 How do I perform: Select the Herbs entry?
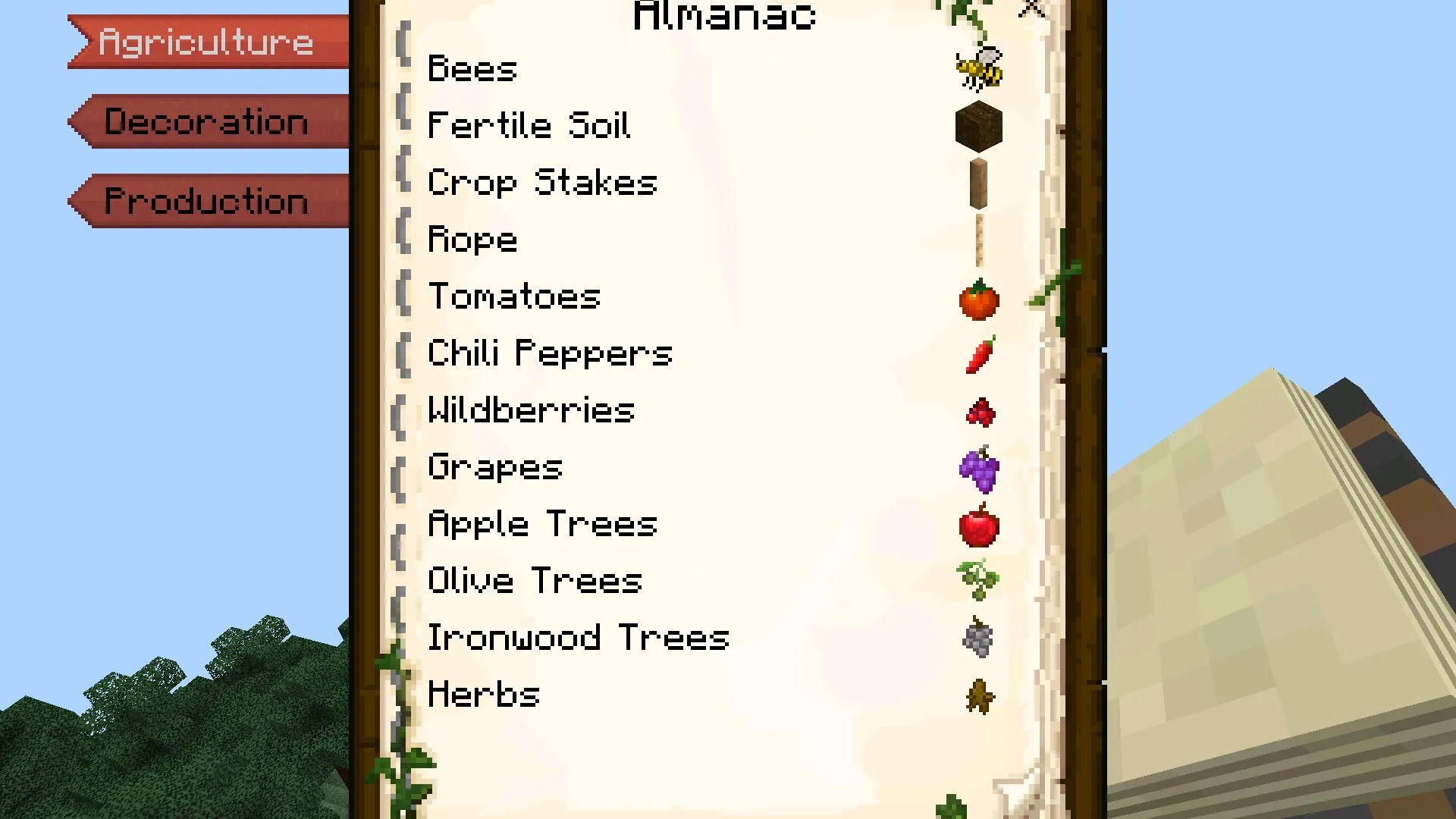[x=484, y=695]
